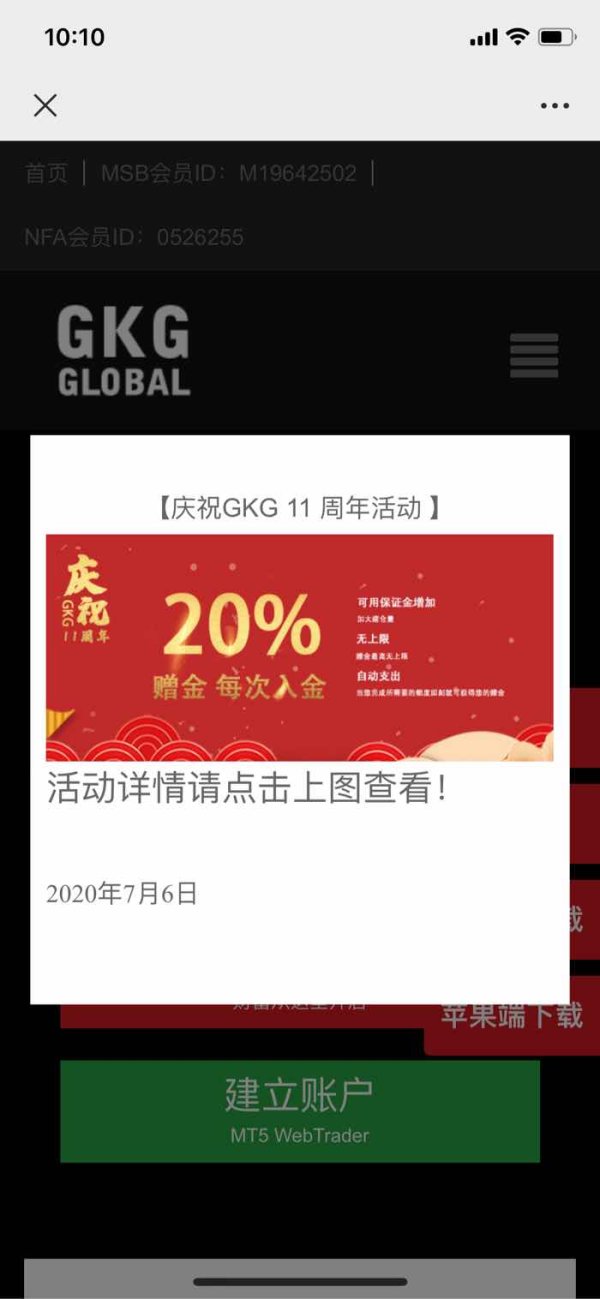Screen dimensions: 600x1299
Task: Open the GKG 11th anniversary 20% bonus banner
Action: click(299, 647)
